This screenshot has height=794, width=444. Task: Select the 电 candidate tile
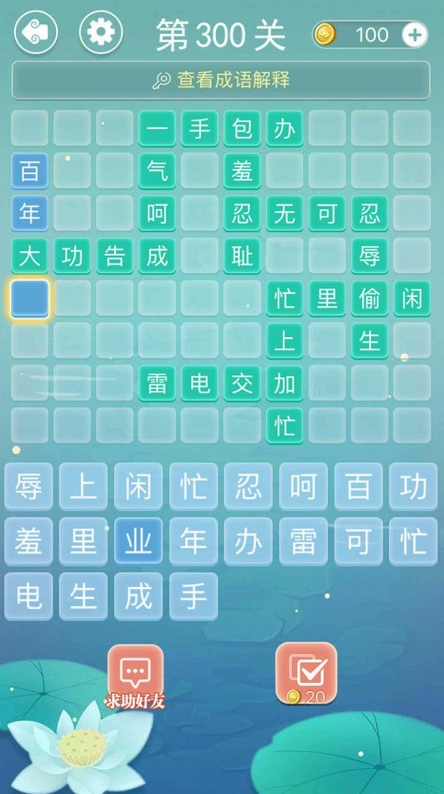point(28,597)
